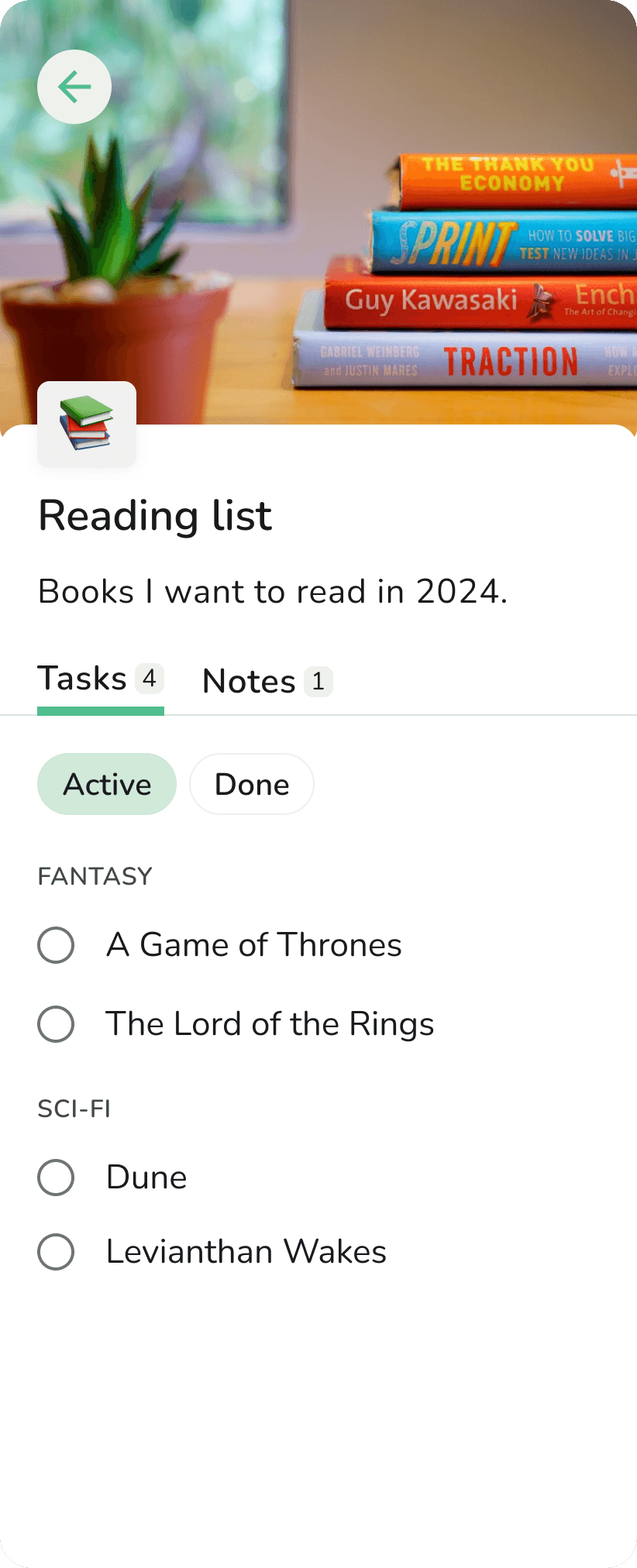
Task: Select the Active filter chip
Action: click(107, 784)
